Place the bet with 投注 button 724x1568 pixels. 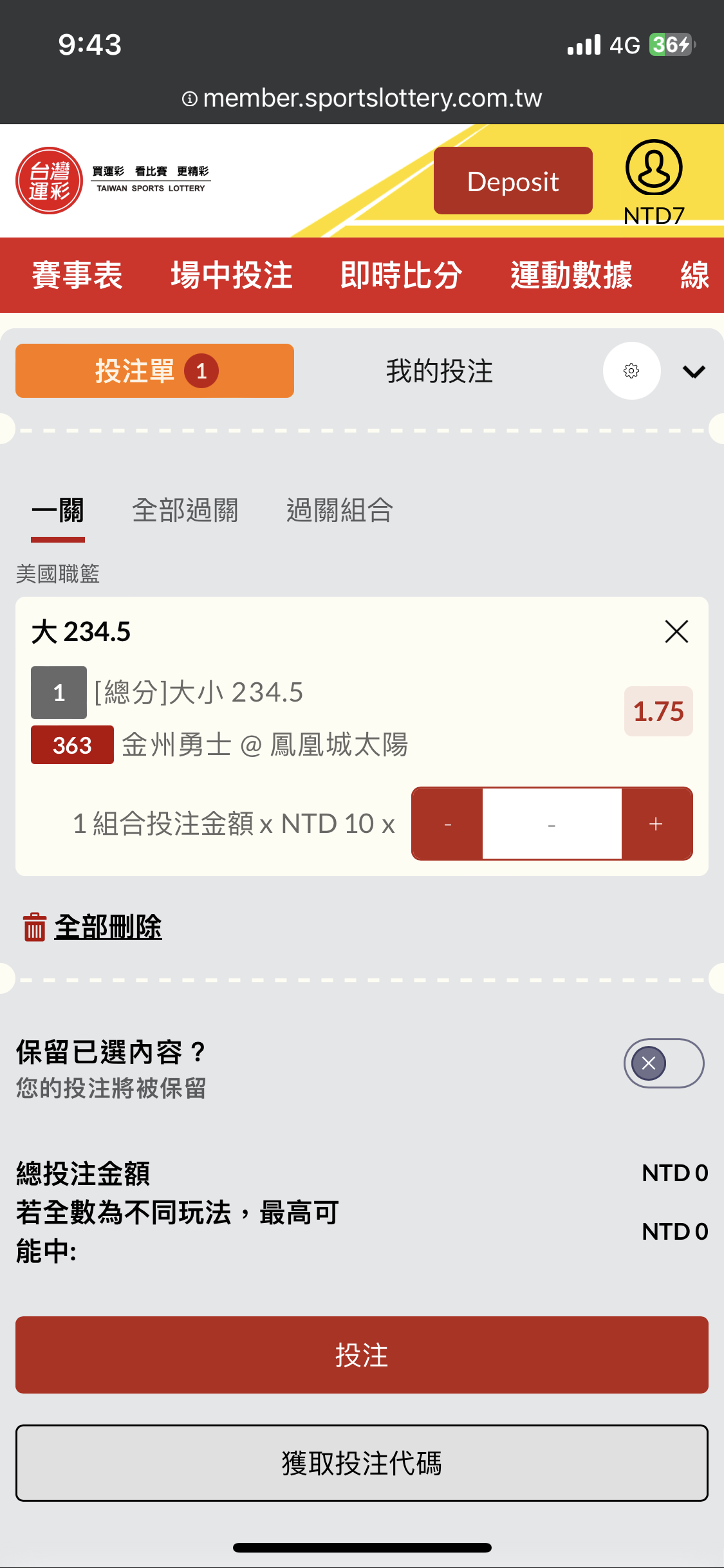(x=362, y=1355)
